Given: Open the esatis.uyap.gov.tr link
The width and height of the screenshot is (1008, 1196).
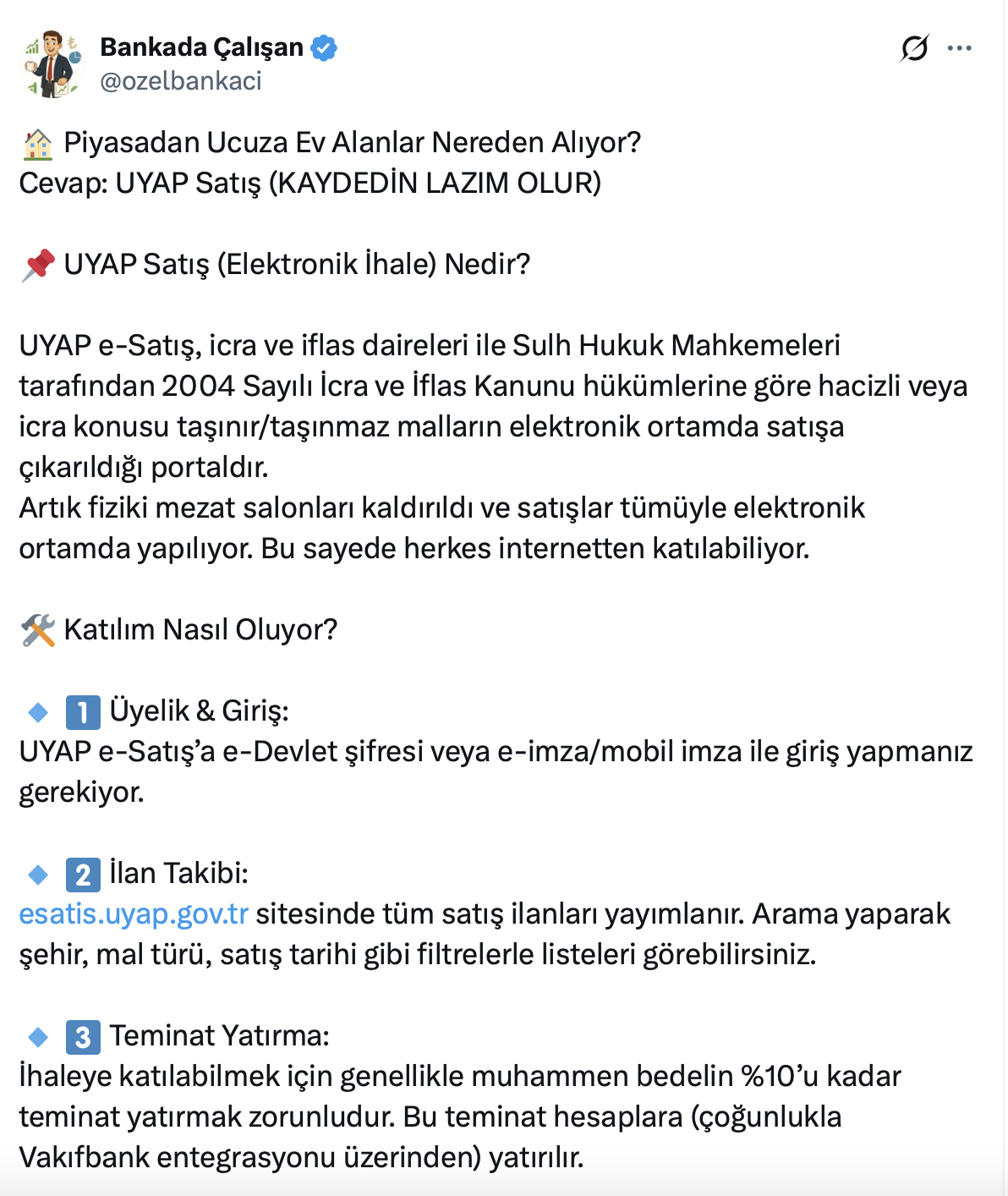Looking at the screenshot, I should pyautogui.click(x=134, y=914).
